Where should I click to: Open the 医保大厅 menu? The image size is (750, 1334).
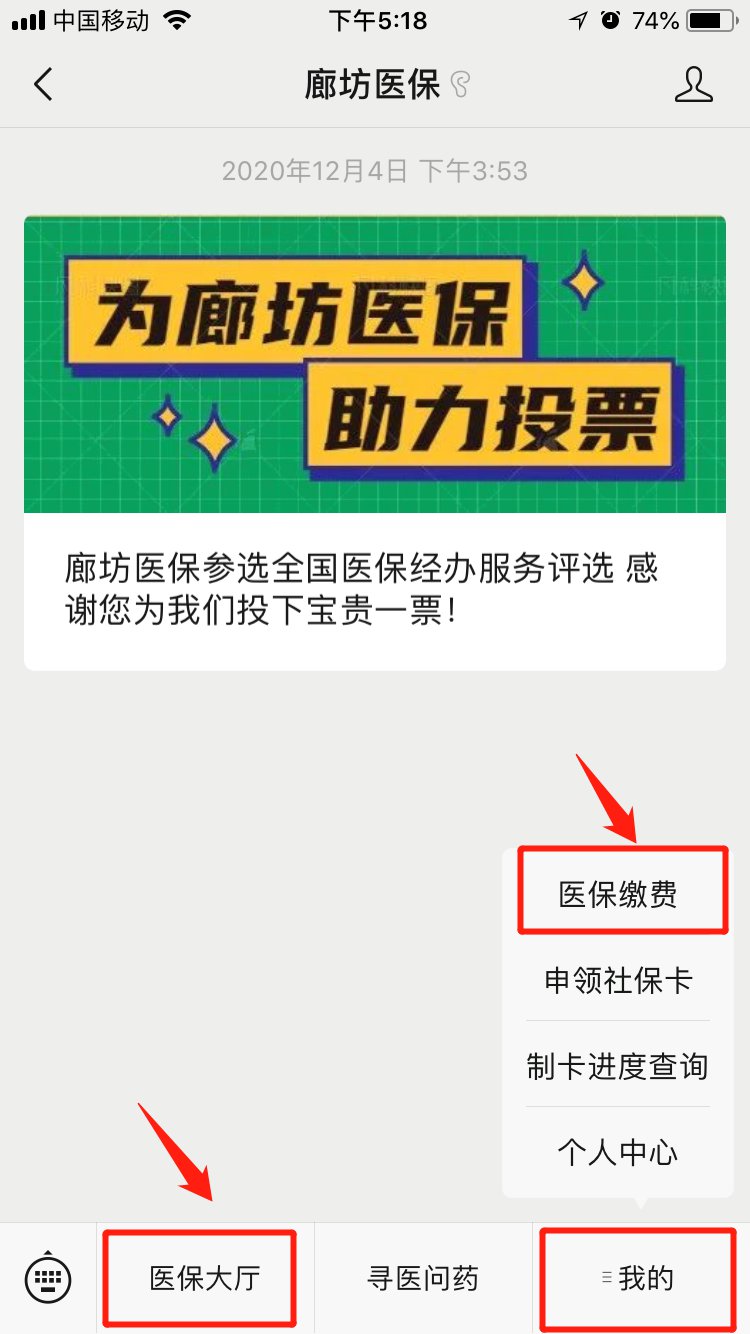point(204,1278)
